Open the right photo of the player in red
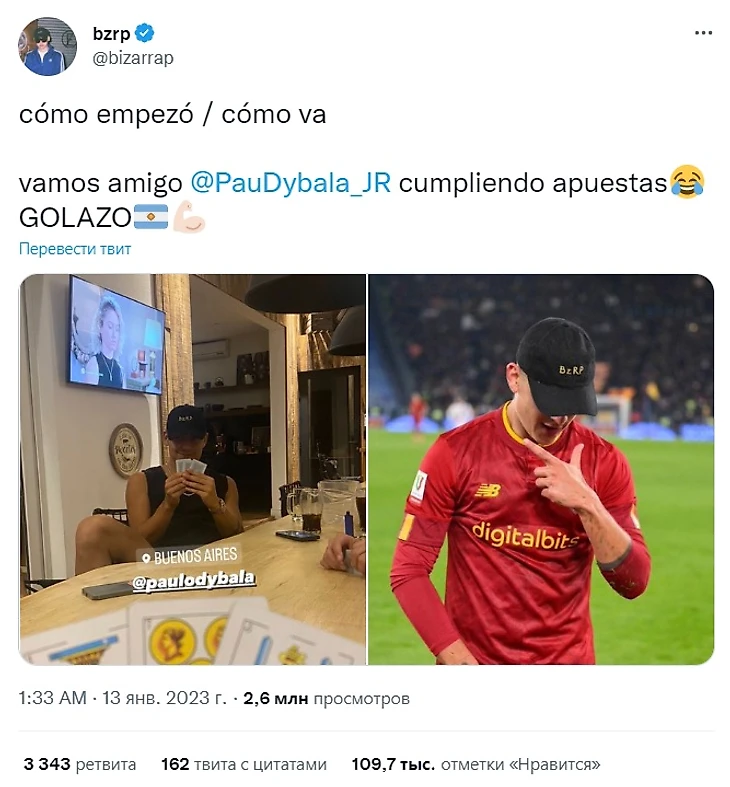The width and height of the screenshot is (730, 787). 541,469
